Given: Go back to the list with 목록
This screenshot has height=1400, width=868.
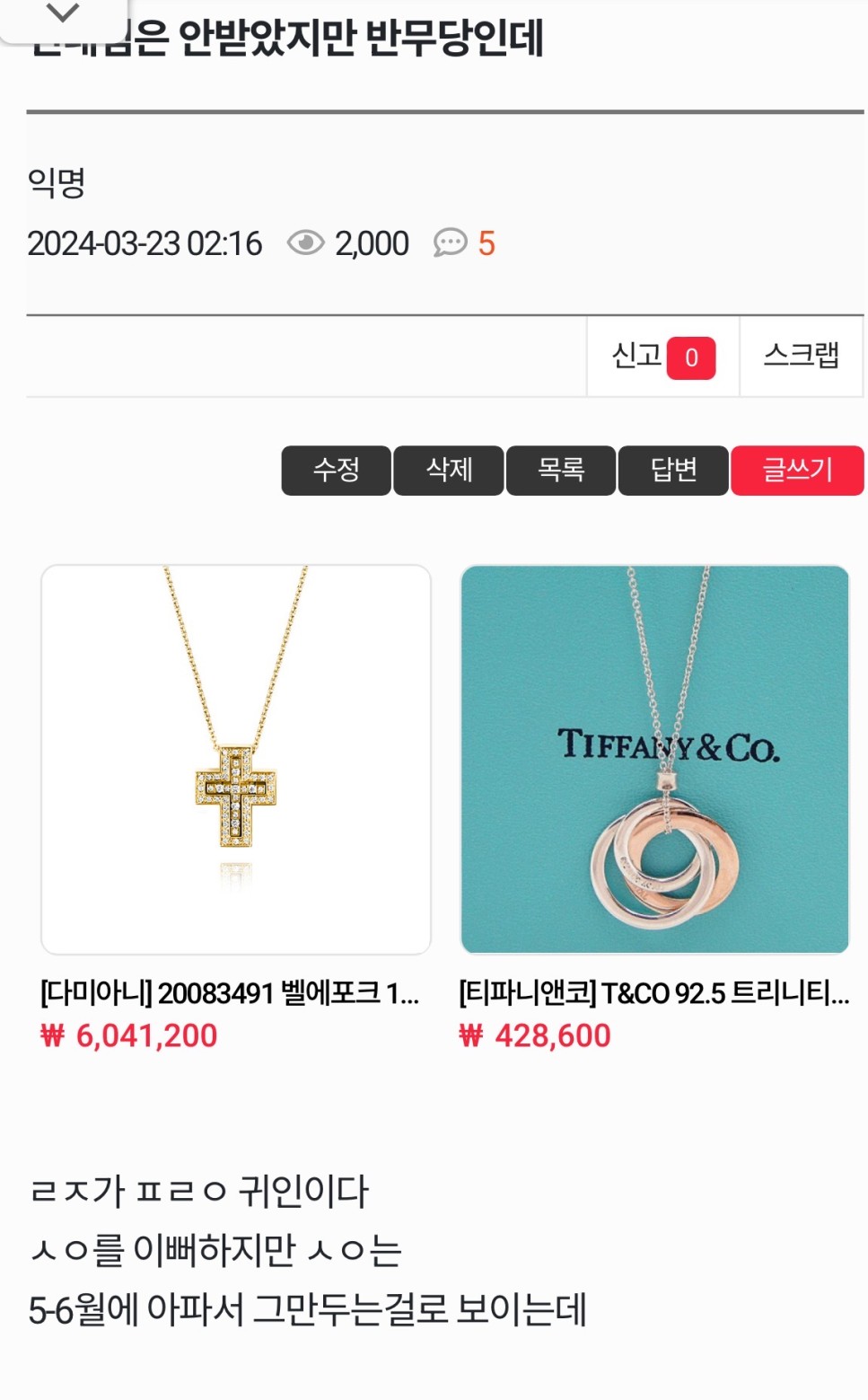Looking at the screenshot, I should [561, 470].
